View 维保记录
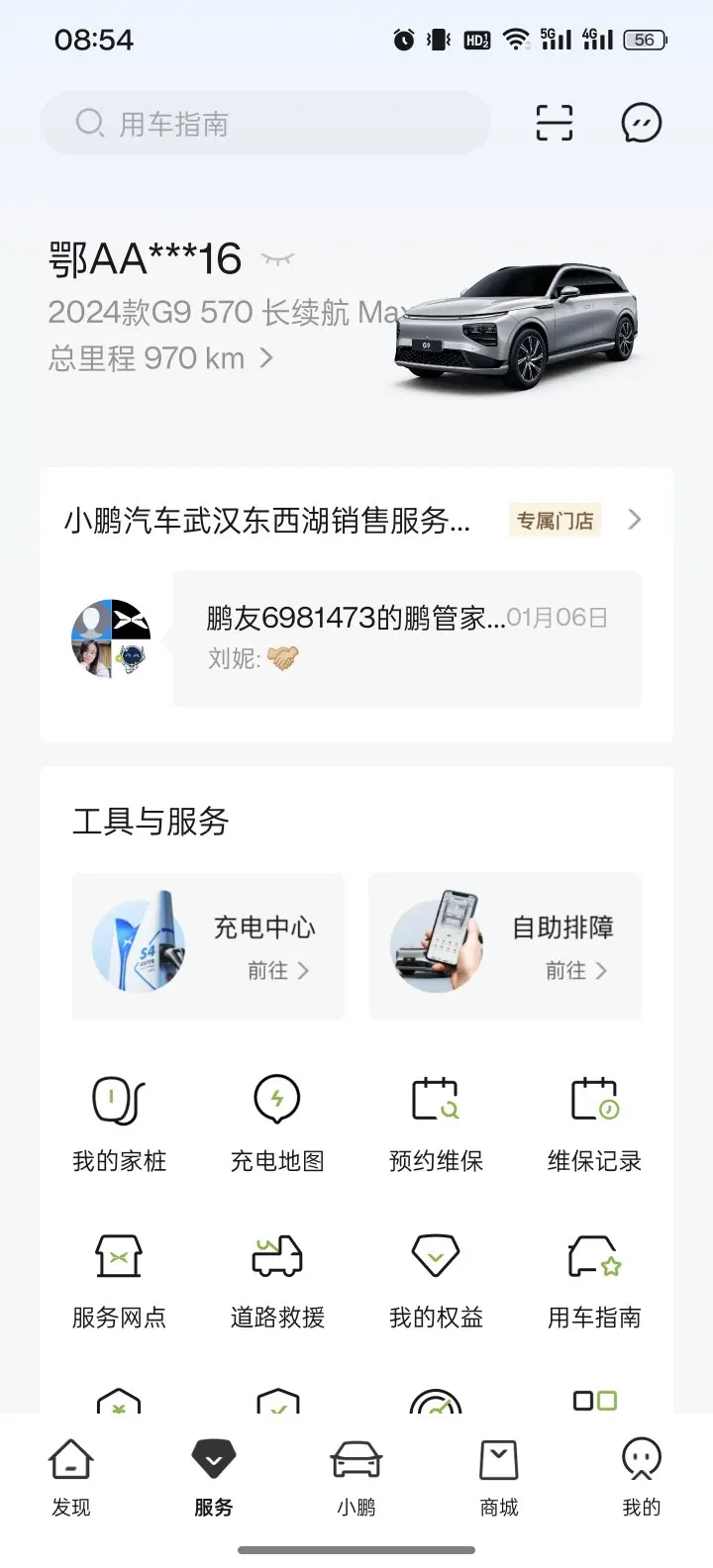 pos(594,1126)
